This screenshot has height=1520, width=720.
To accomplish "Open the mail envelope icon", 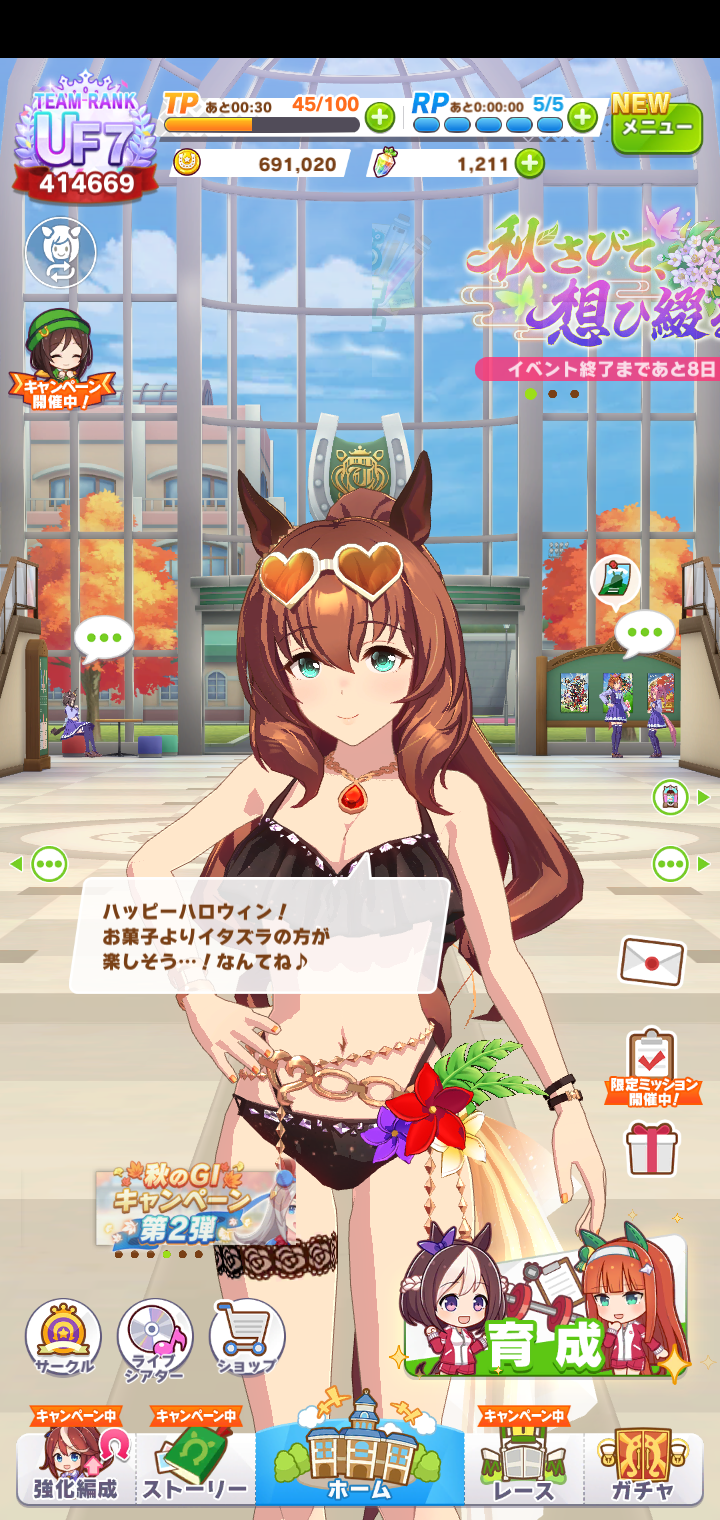I will [x=651, y=961].
